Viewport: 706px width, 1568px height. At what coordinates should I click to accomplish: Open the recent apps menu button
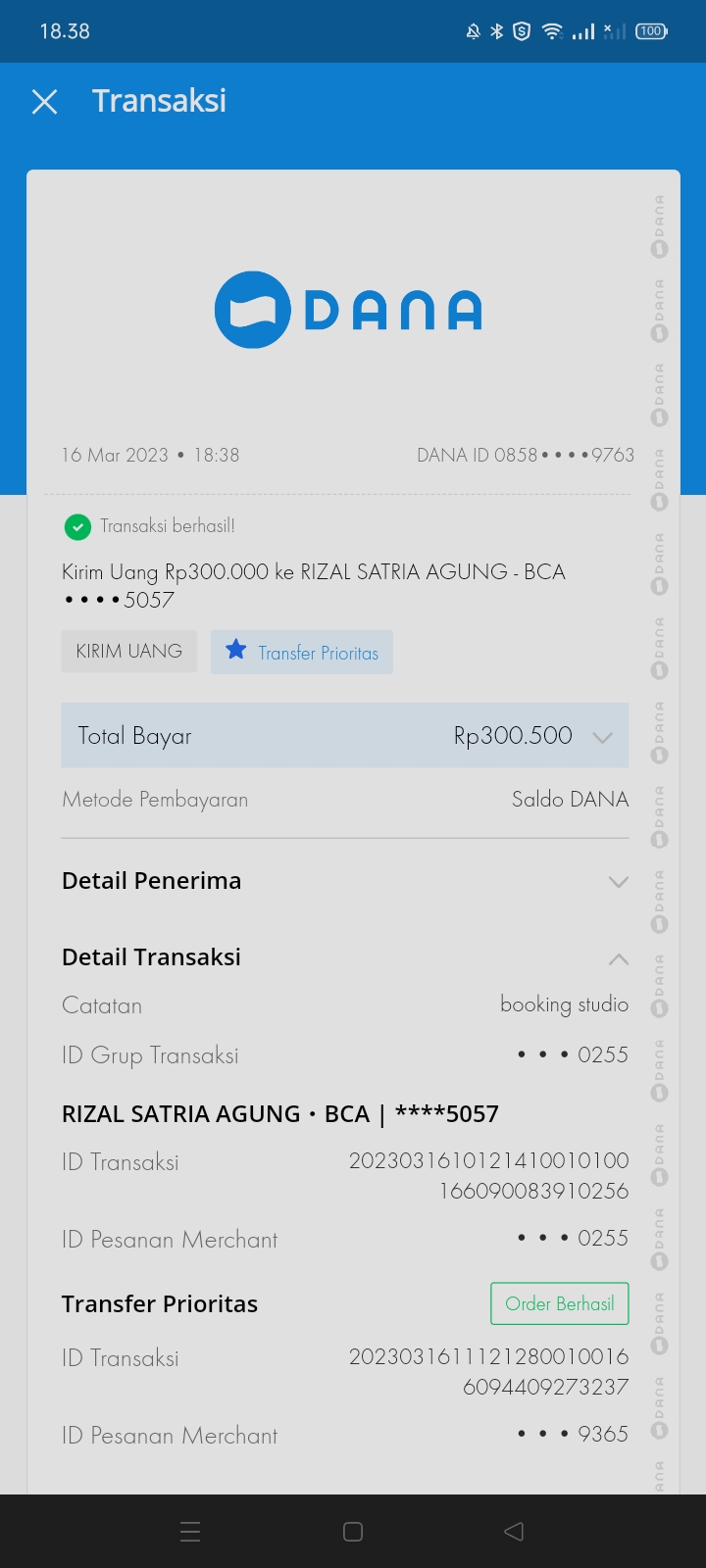click(191, 1532)
